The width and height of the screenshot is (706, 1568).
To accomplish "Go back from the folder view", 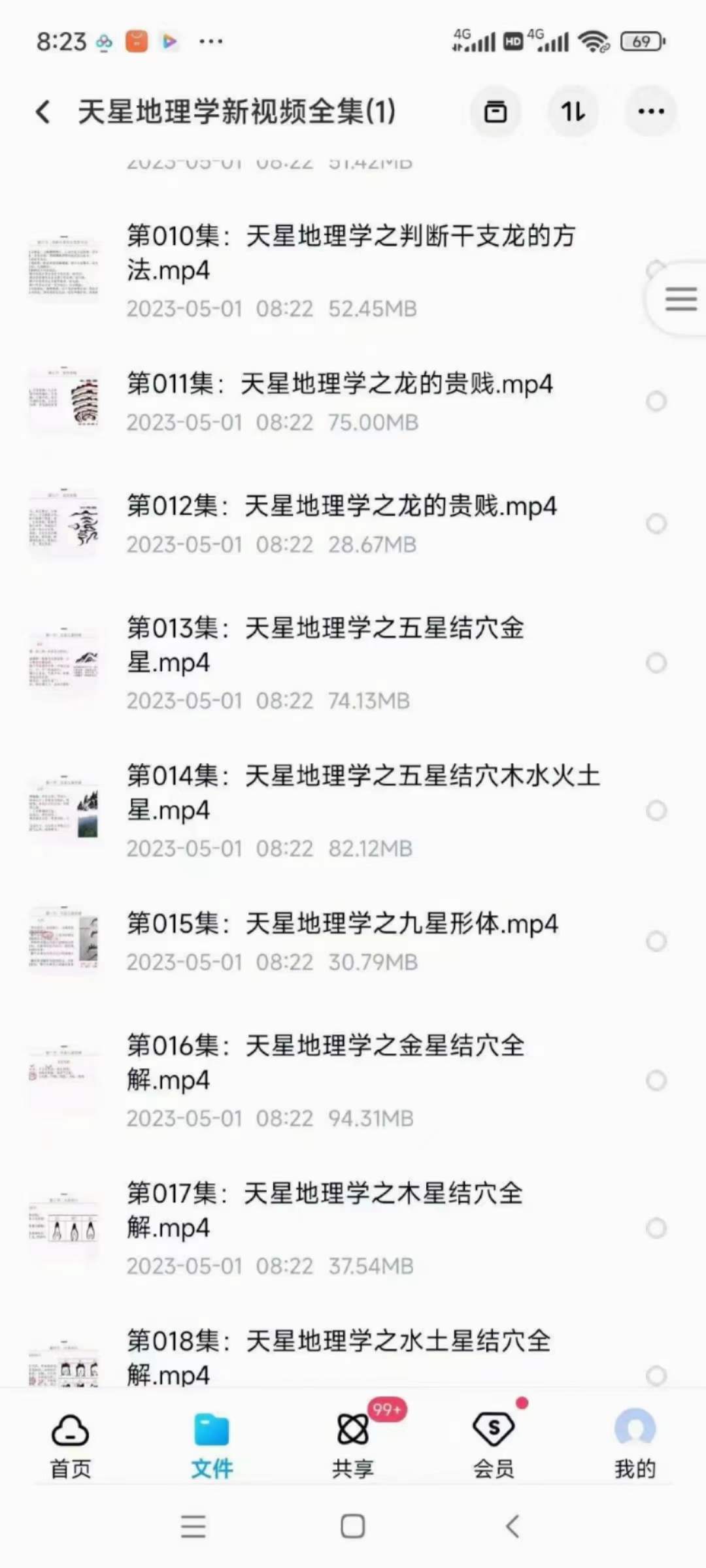I will [43, 112].
